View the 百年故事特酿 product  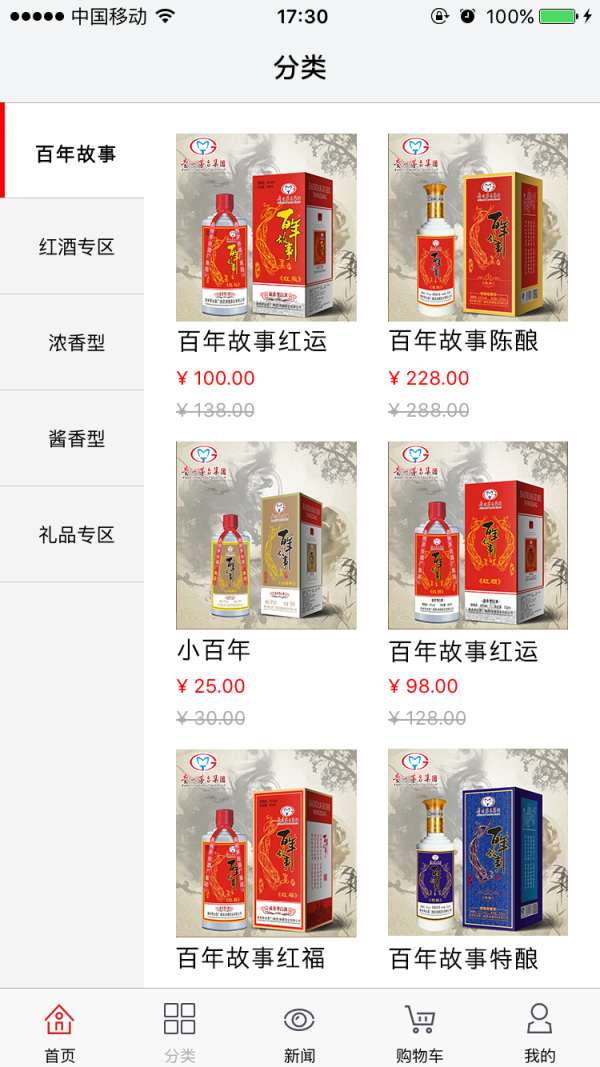click(x=478, y=843)
